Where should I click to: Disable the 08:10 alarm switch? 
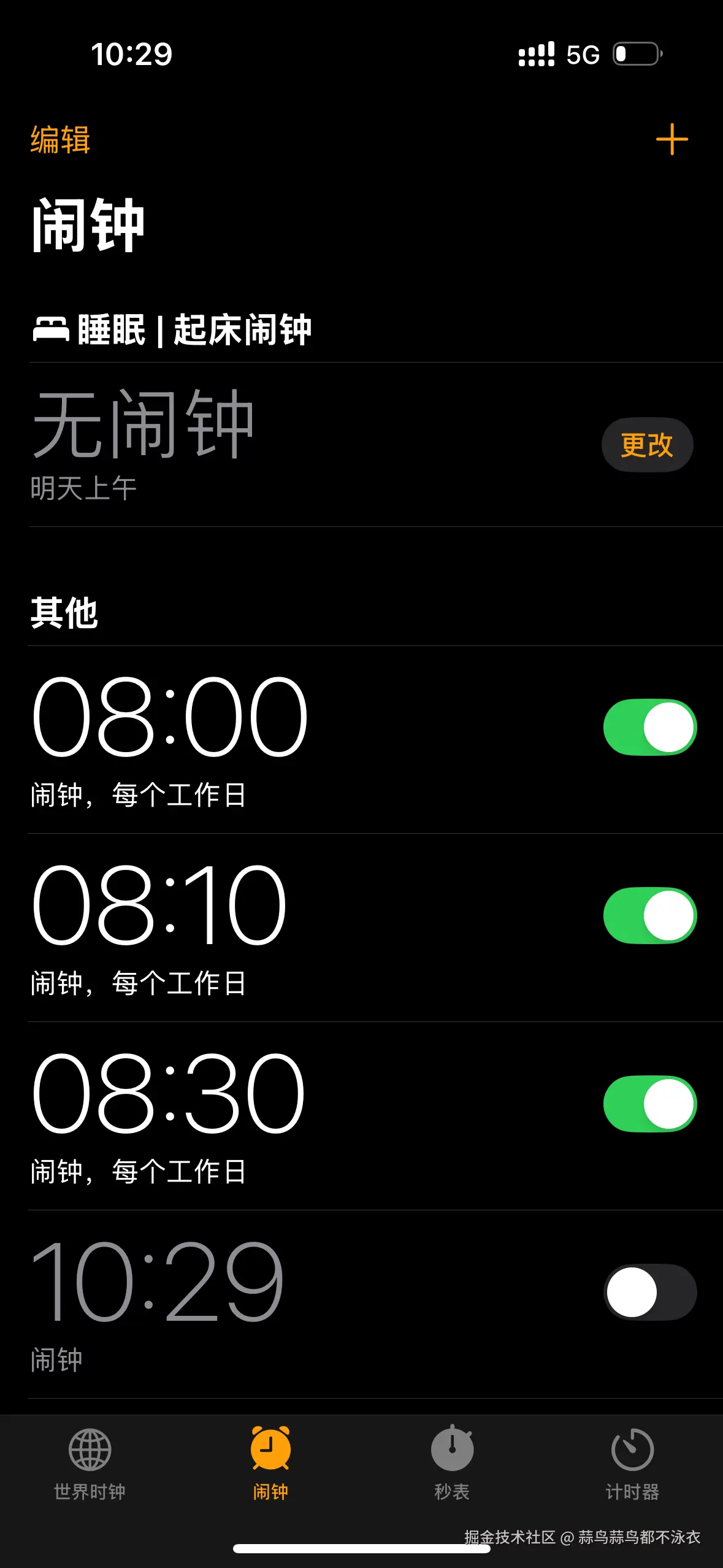(649, 915)
